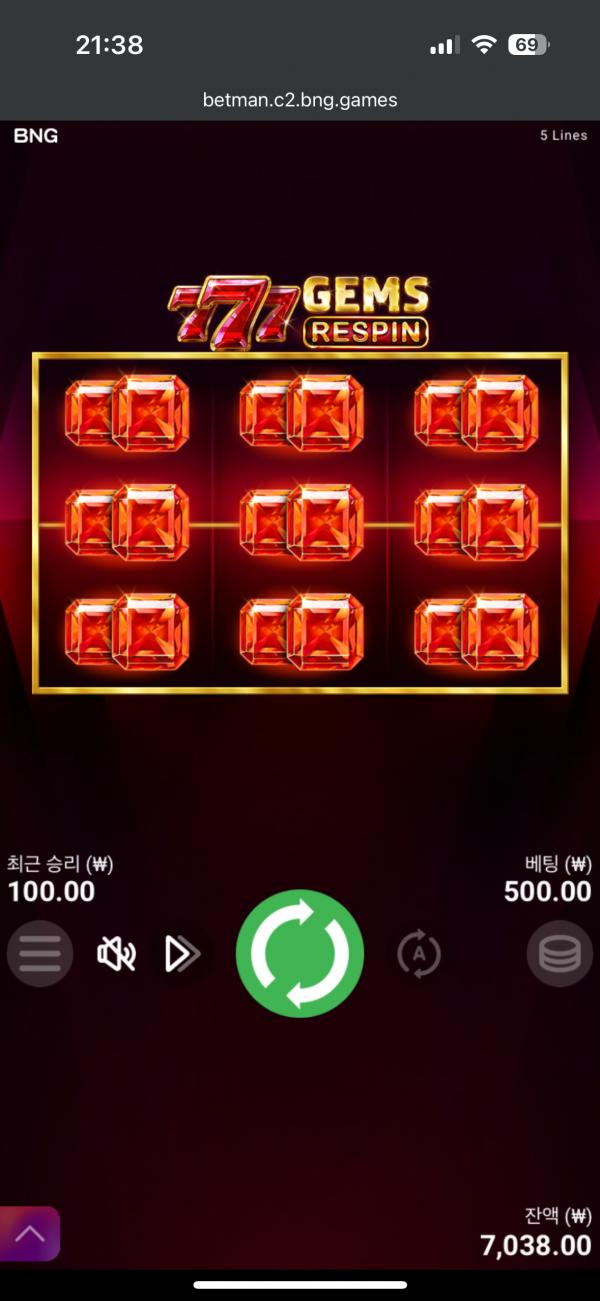Start autoplay spins

click(419, 955)
